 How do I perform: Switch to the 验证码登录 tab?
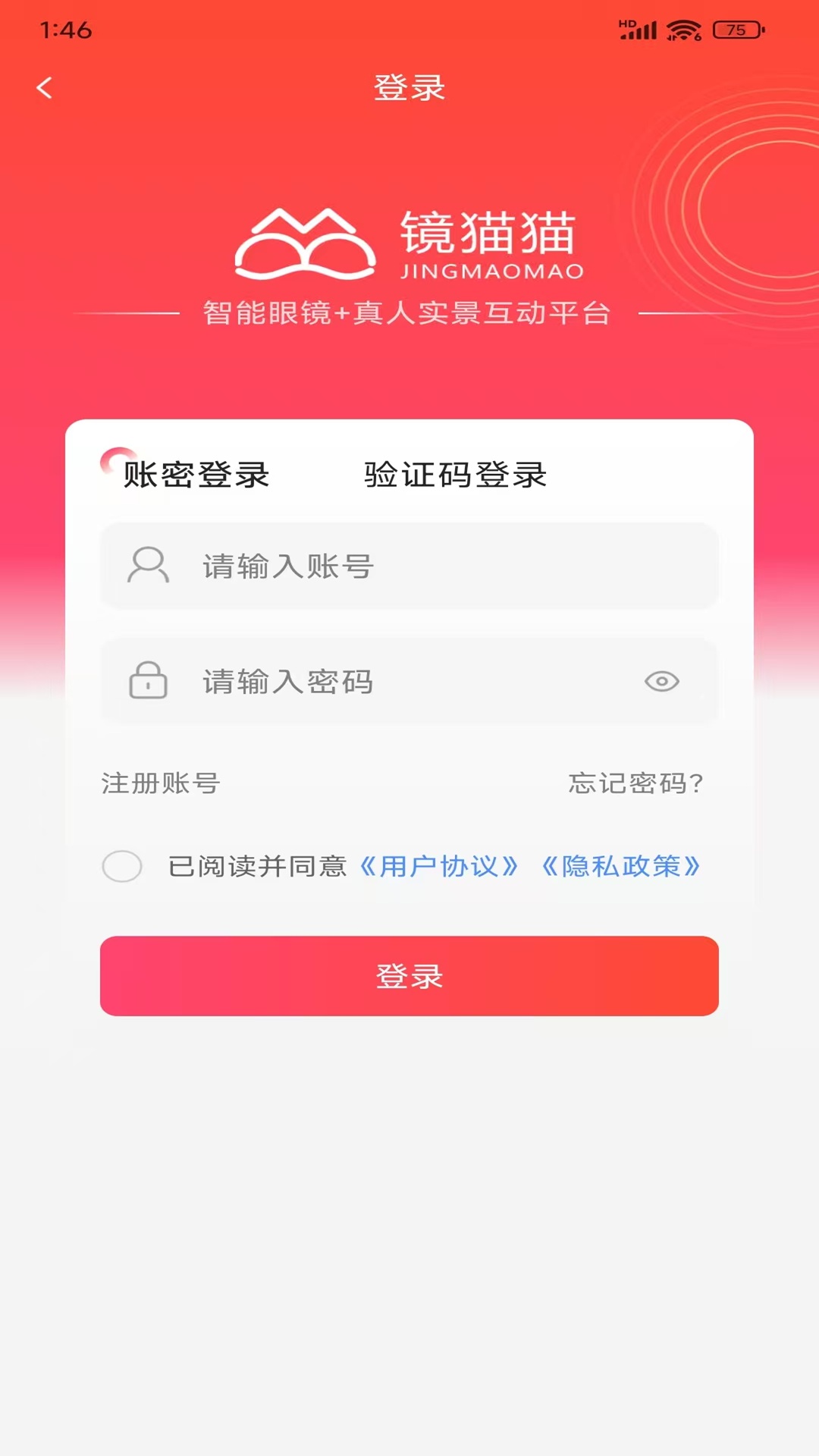[455, 475]
